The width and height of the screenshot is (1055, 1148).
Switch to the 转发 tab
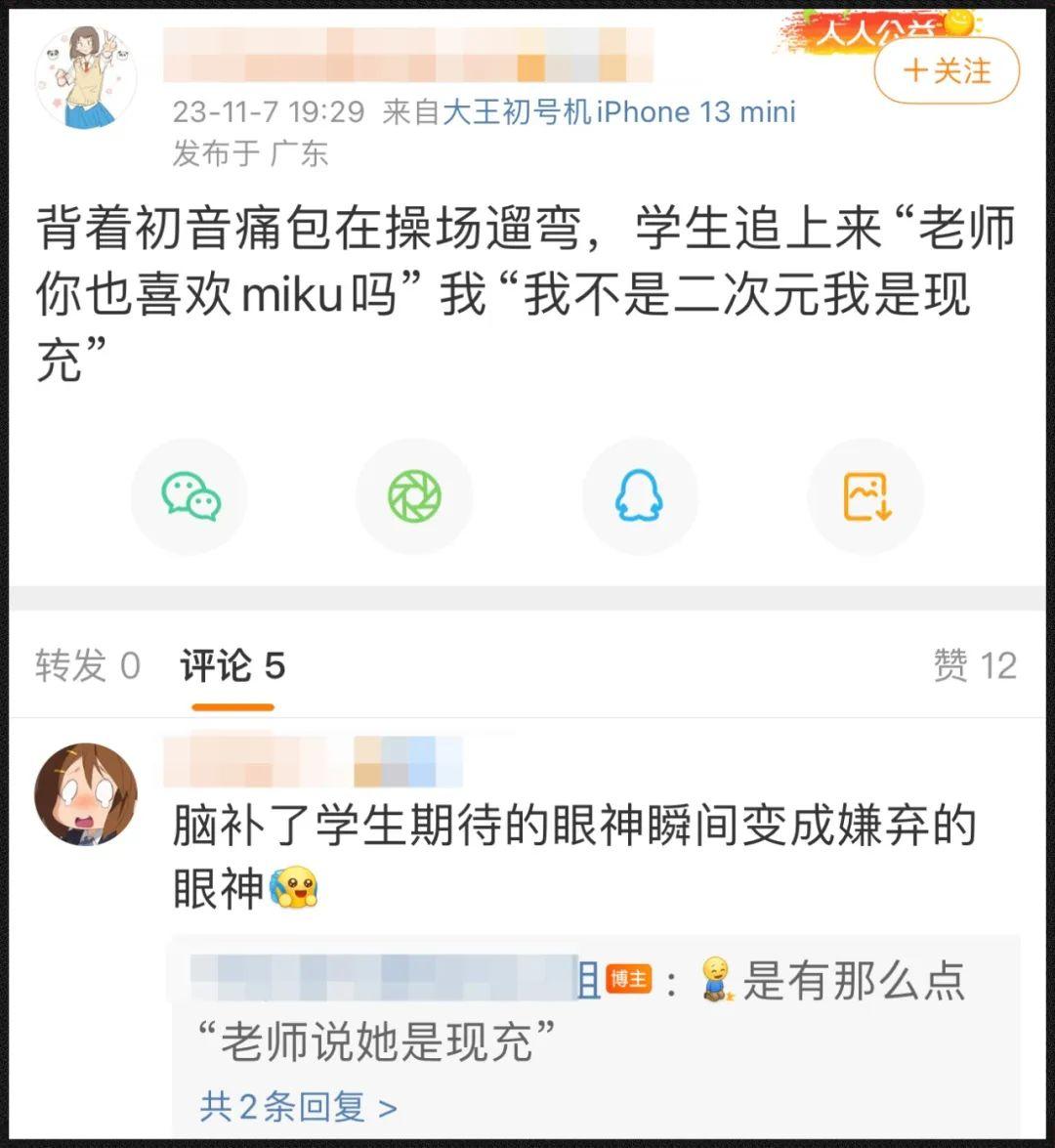(x=88, y=666)
